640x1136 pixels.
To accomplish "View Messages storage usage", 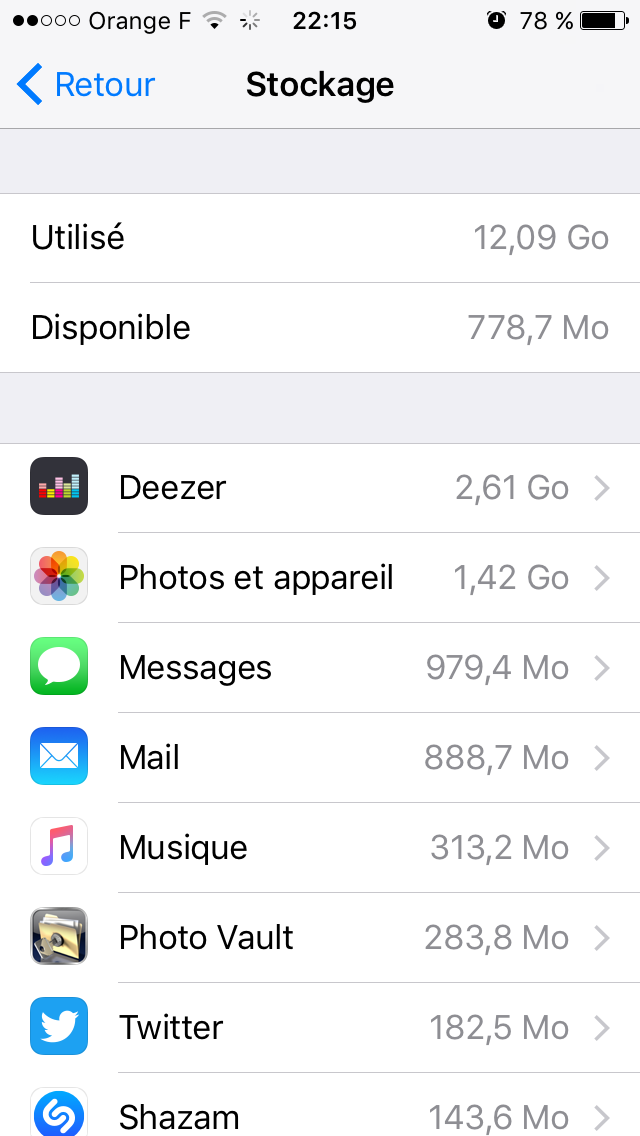I will [320, 668].
